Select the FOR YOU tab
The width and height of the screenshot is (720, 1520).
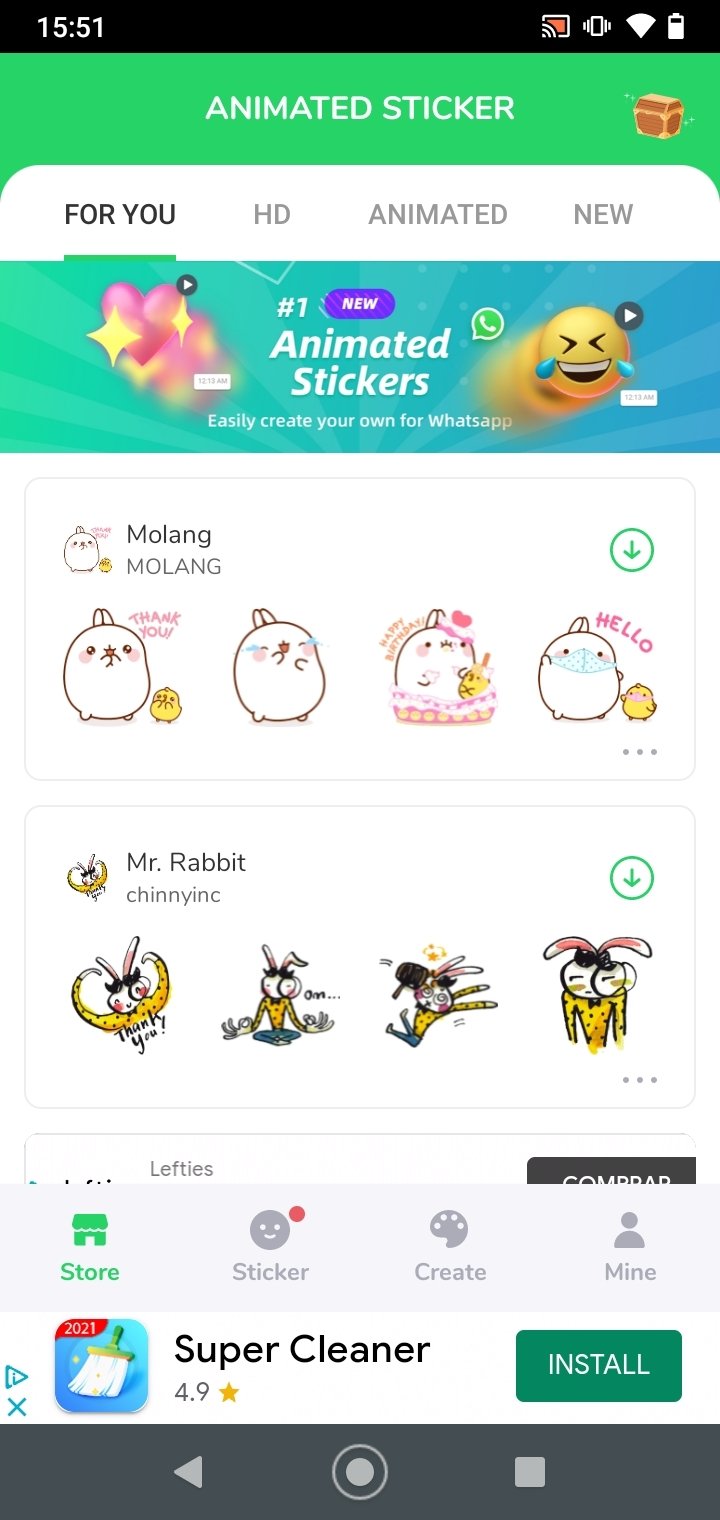(120, 214)
